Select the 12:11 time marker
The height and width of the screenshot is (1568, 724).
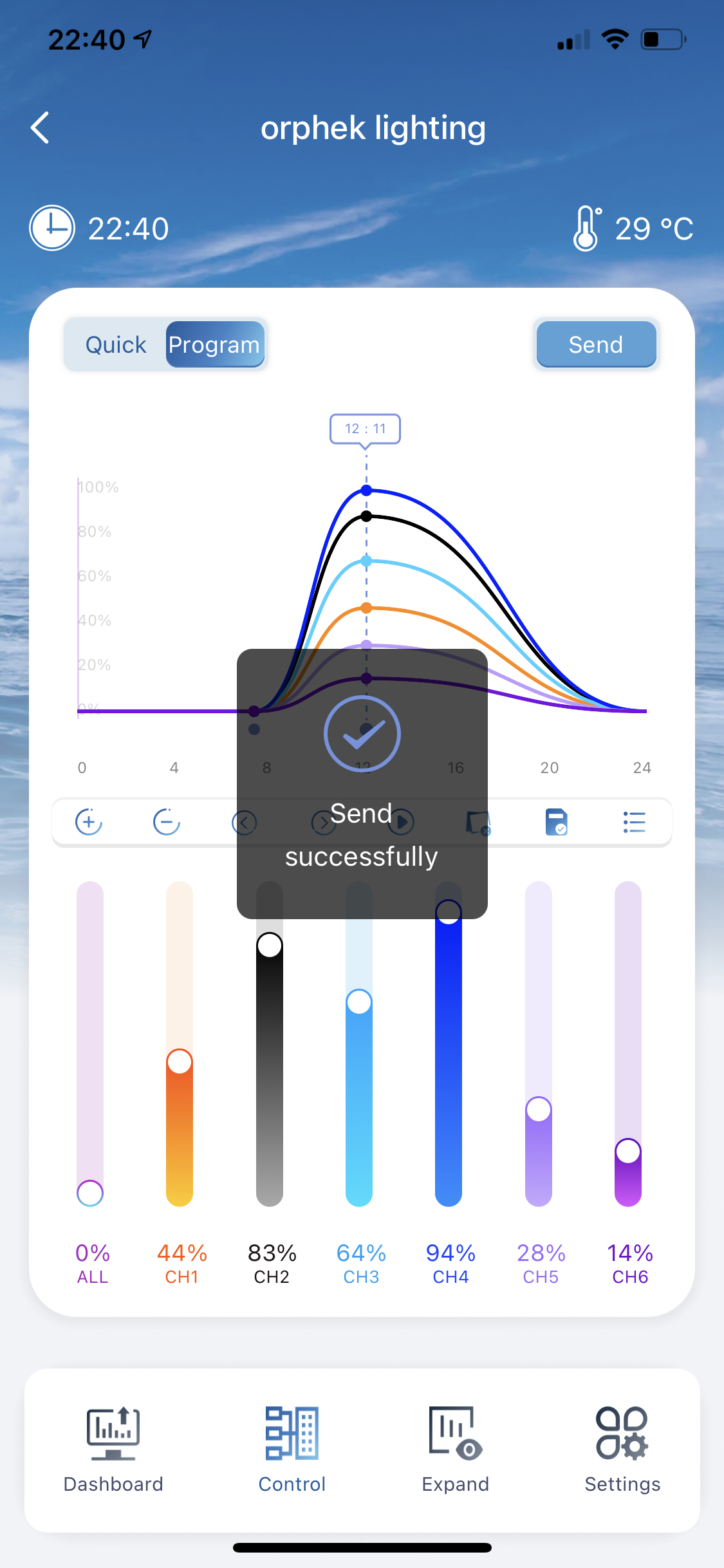(366, 429)
